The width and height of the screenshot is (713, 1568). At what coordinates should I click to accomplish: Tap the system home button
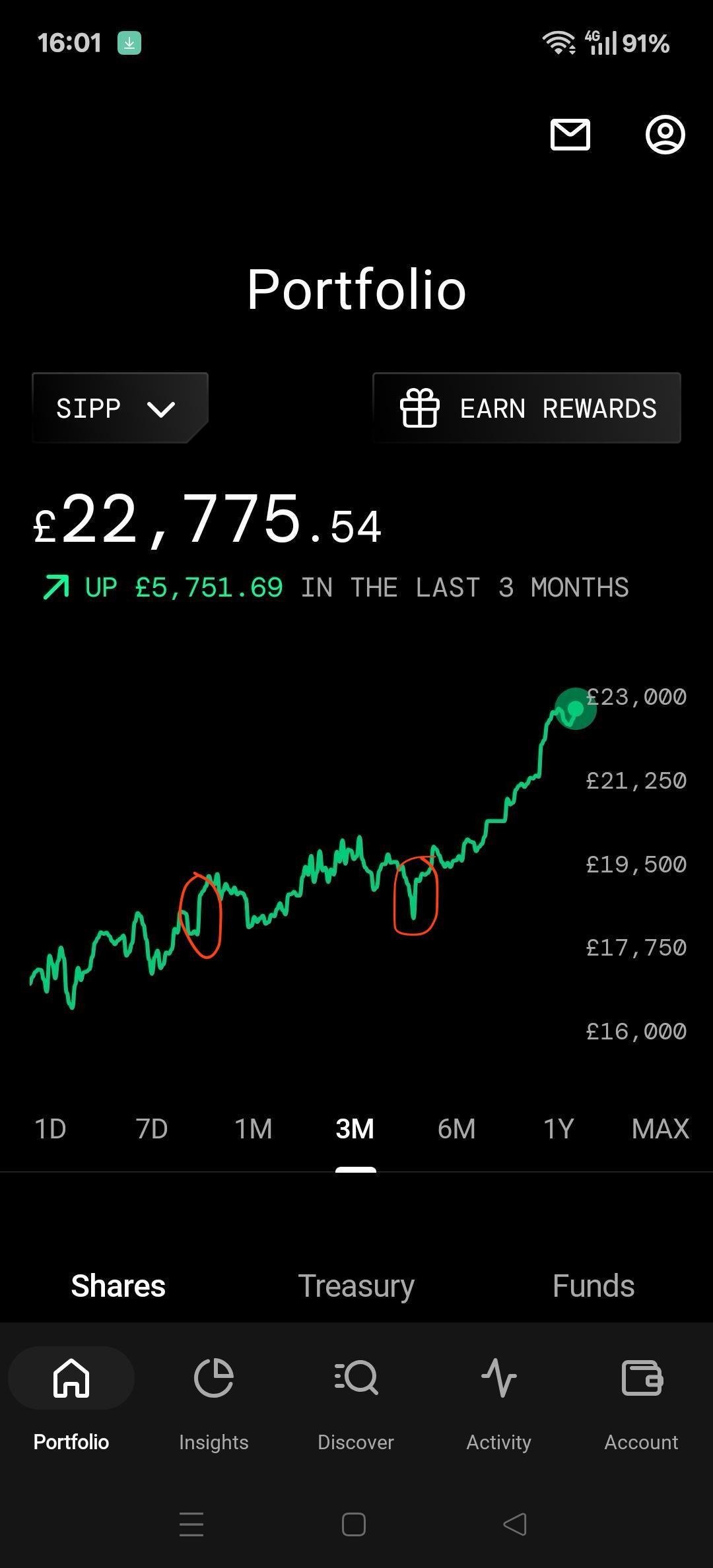[x=354, y=1524]
